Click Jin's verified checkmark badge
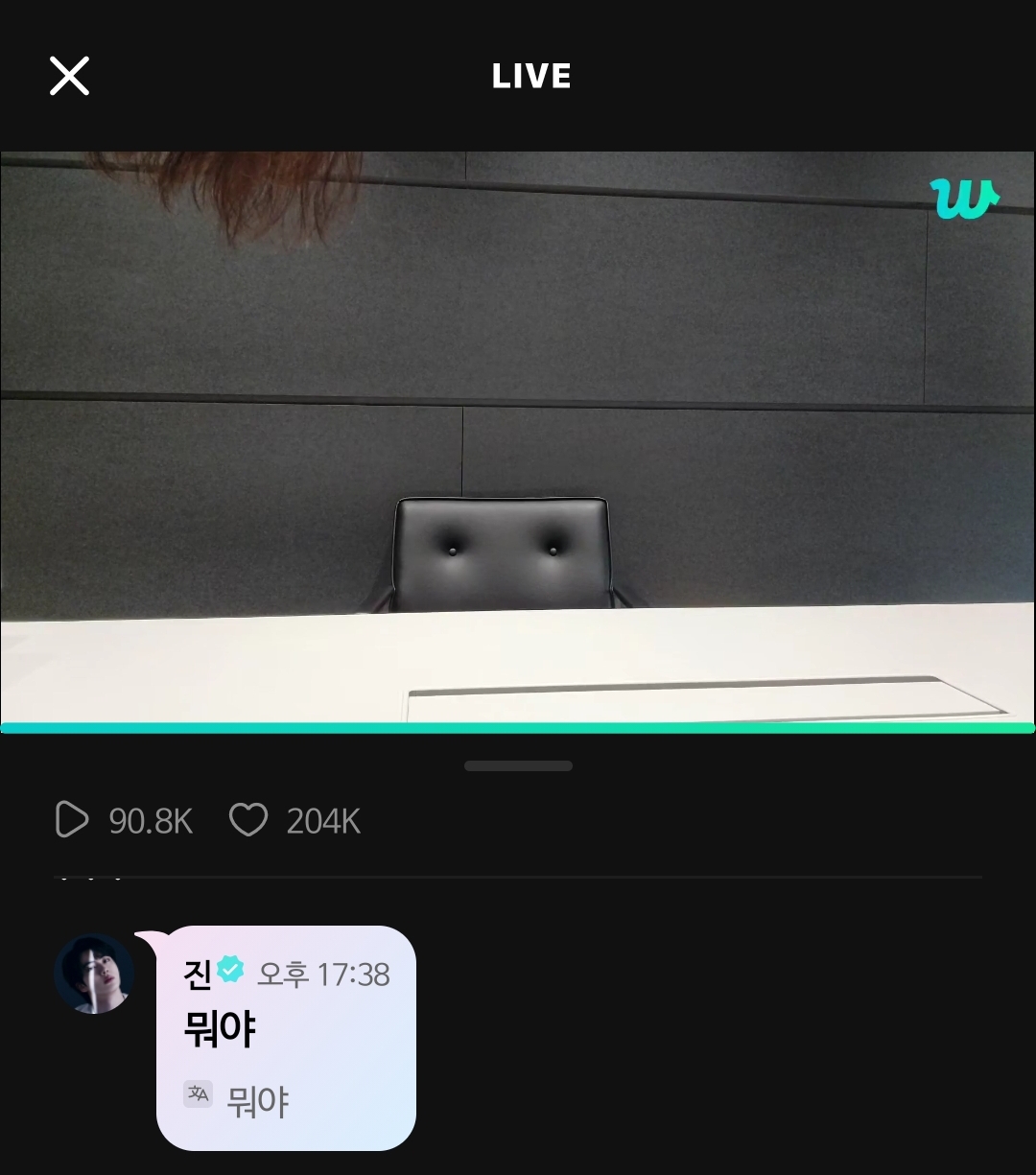The image size is (1036, 1175). [x=230, y=969]
